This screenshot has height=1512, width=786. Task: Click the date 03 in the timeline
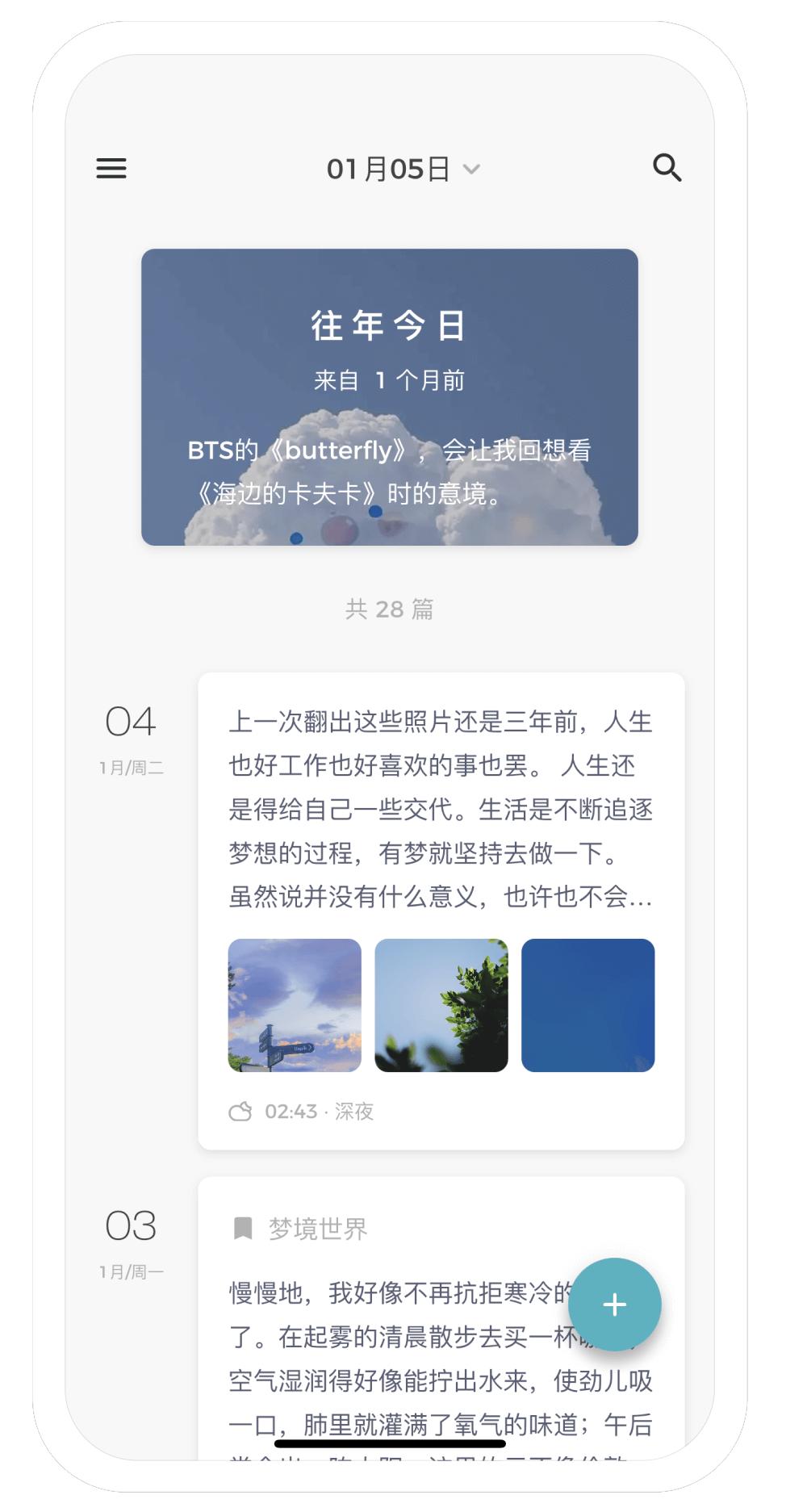(x=131, y=1227)
